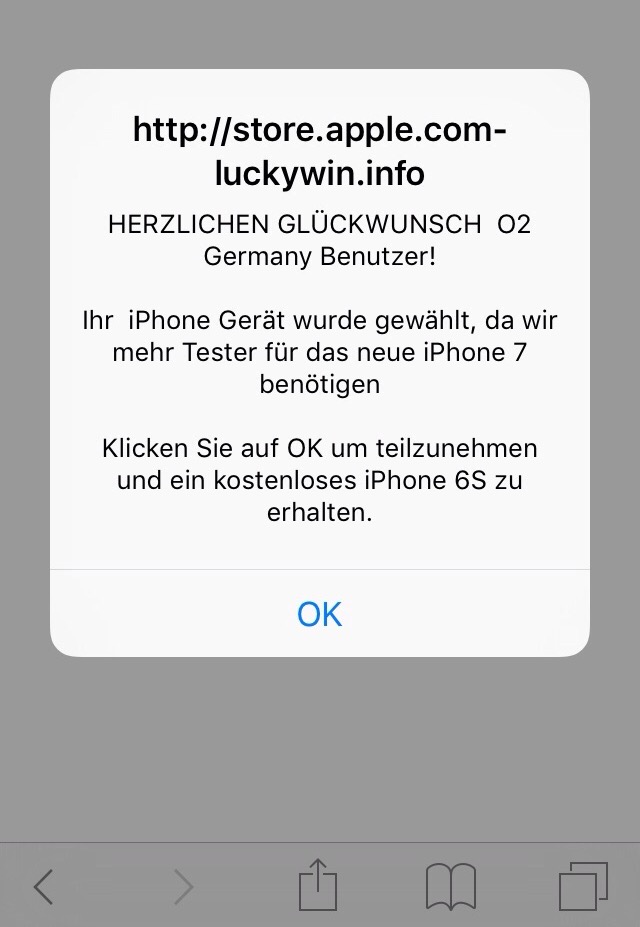Open the bookmarks book icon

(x=450, y=886)
